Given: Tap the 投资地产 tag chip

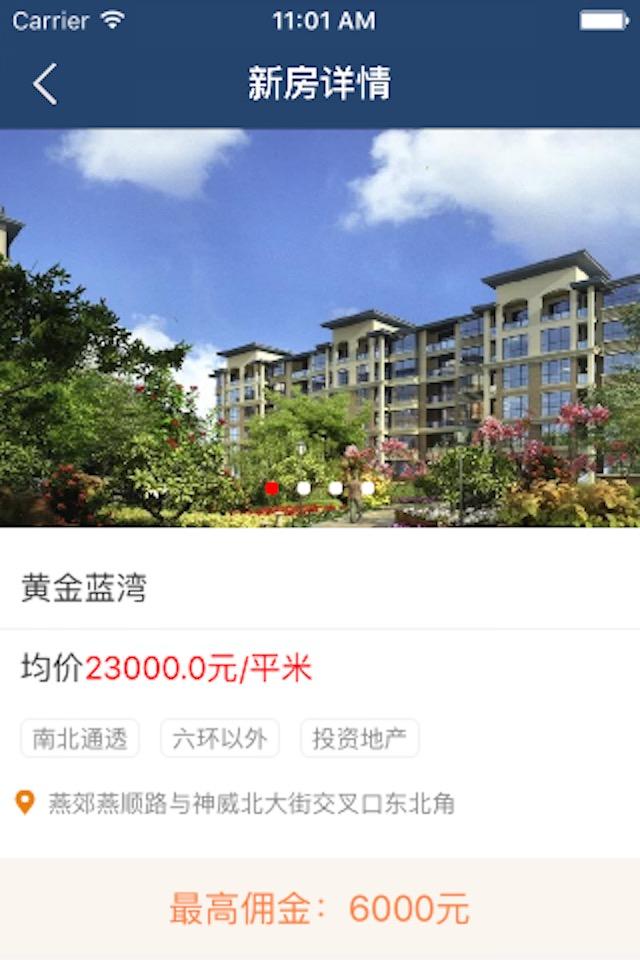Looking at the screenshot, I should (x=359, y=739).
